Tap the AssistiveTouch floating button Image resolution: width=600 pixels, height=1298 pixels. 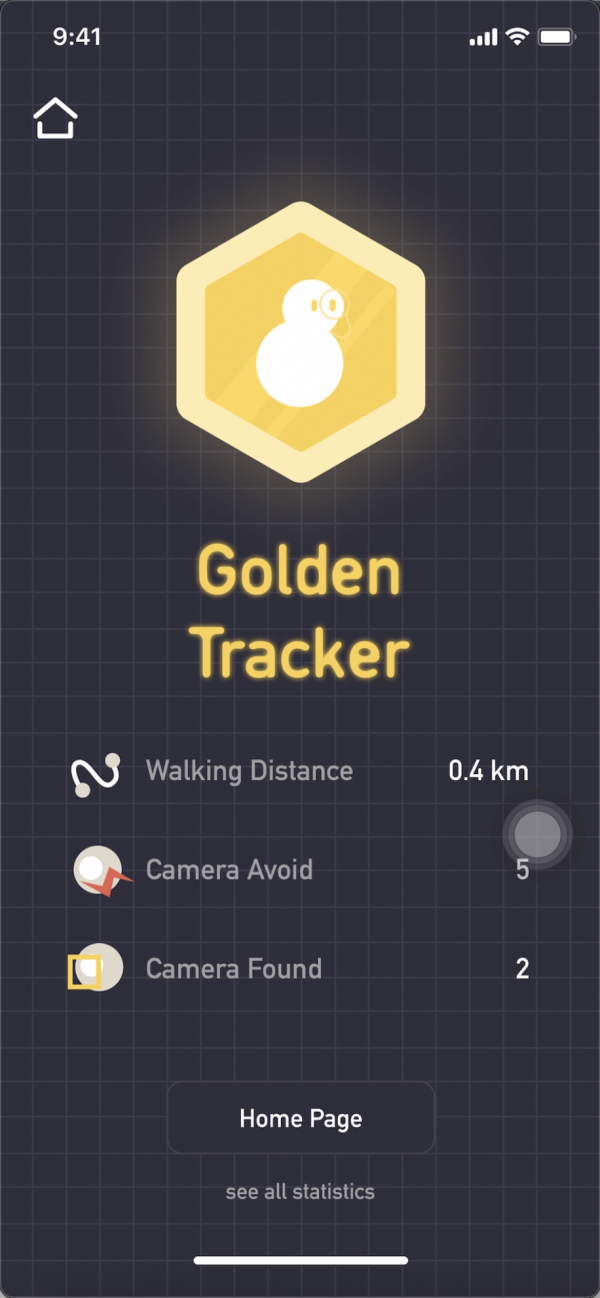(537, 834)
